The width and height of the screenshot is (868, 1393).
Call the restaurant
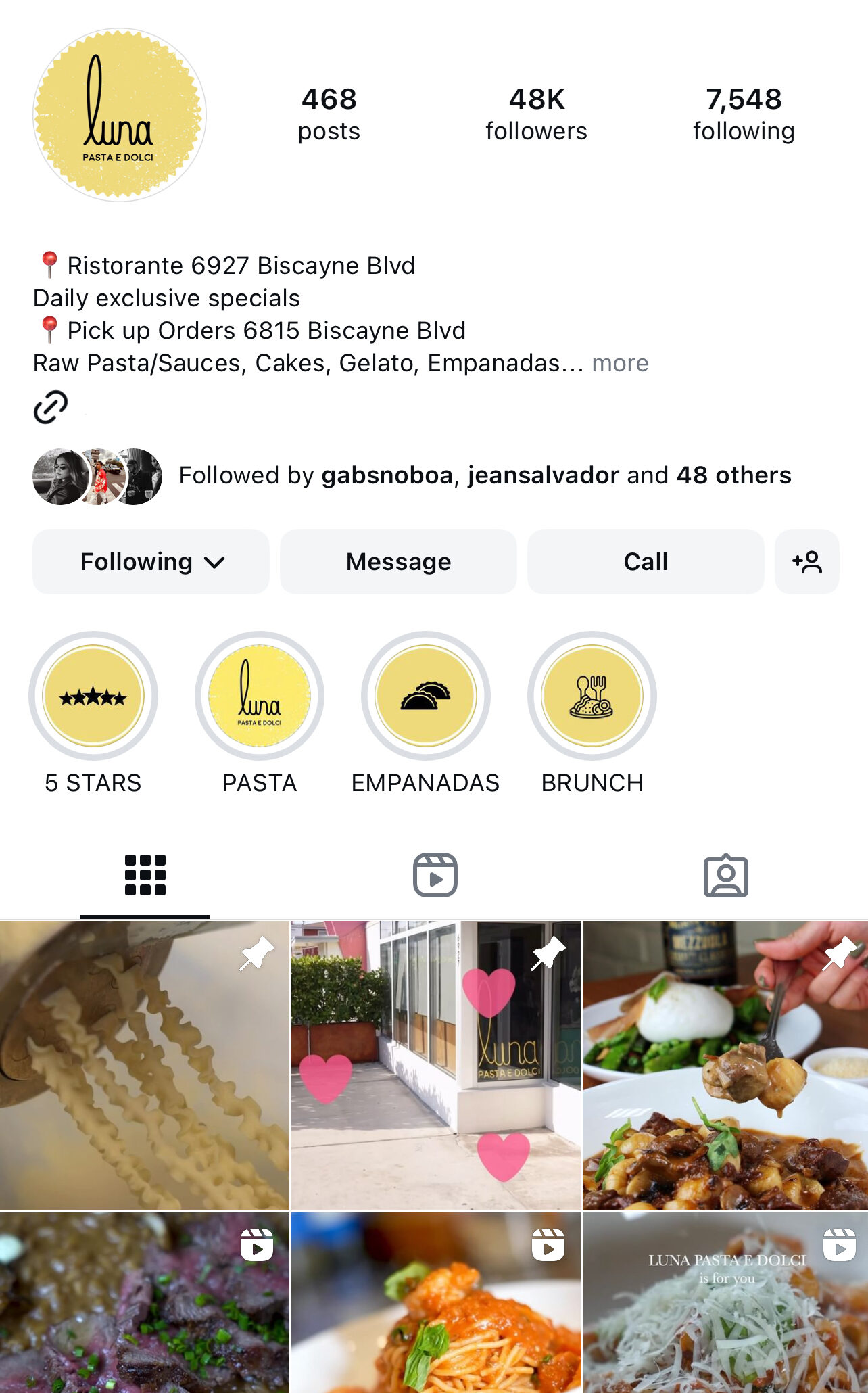pyautogui.click(x=645, y=562)
